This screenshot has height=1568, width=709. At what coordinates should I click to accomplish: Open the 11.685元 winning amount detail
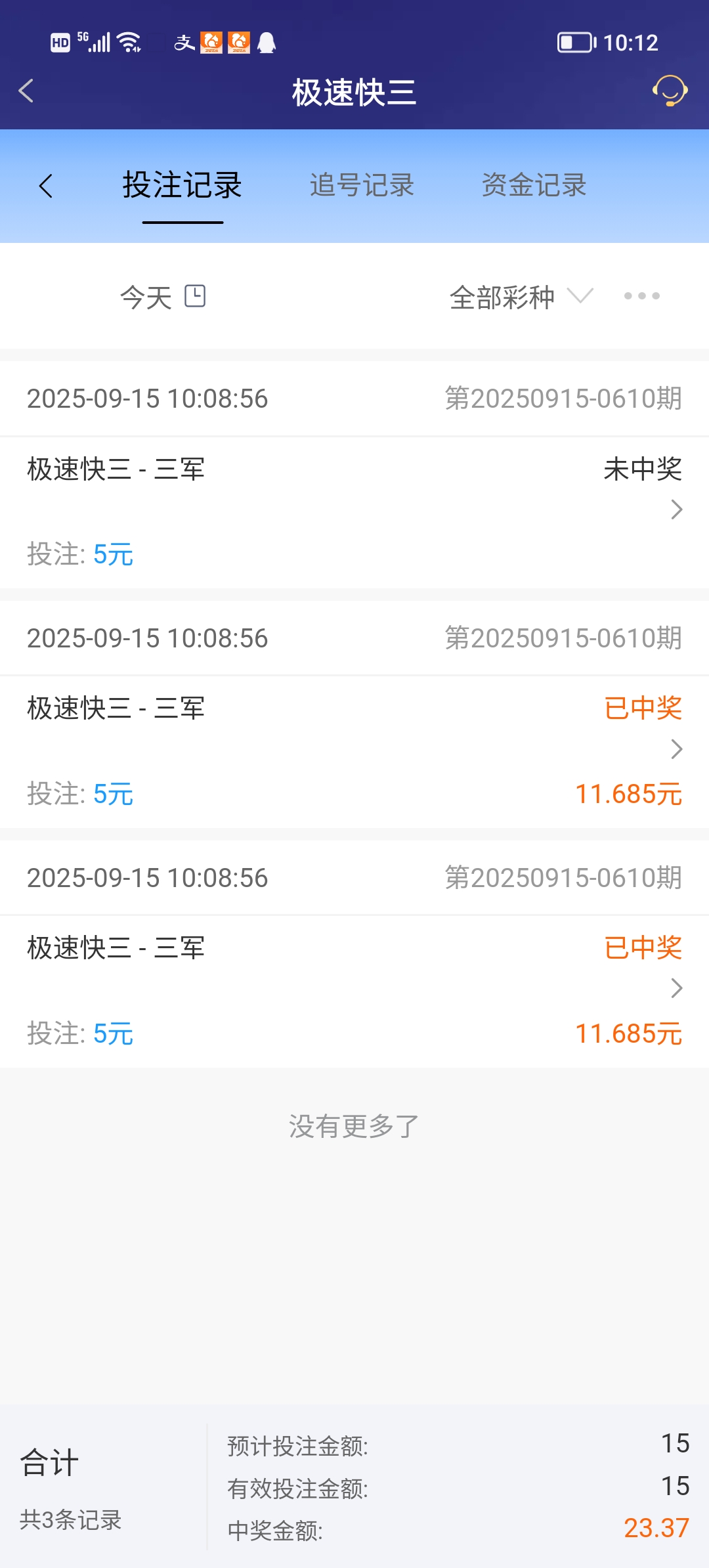click(x=630, y=794)
